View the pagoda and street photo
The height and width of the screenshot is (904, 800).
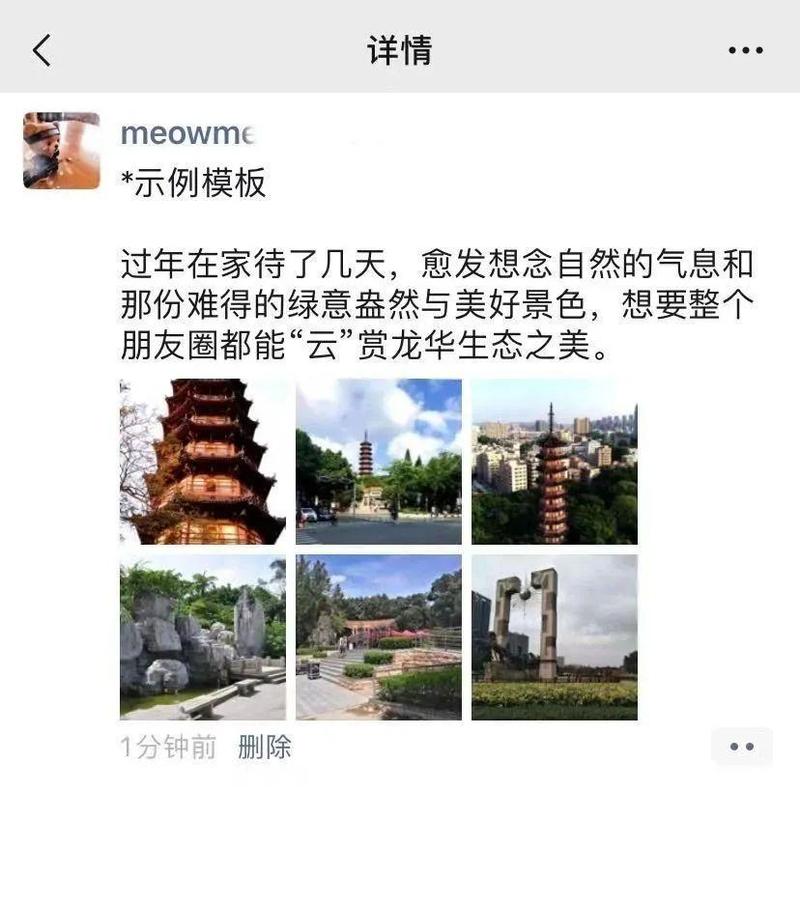coord(378,461)
